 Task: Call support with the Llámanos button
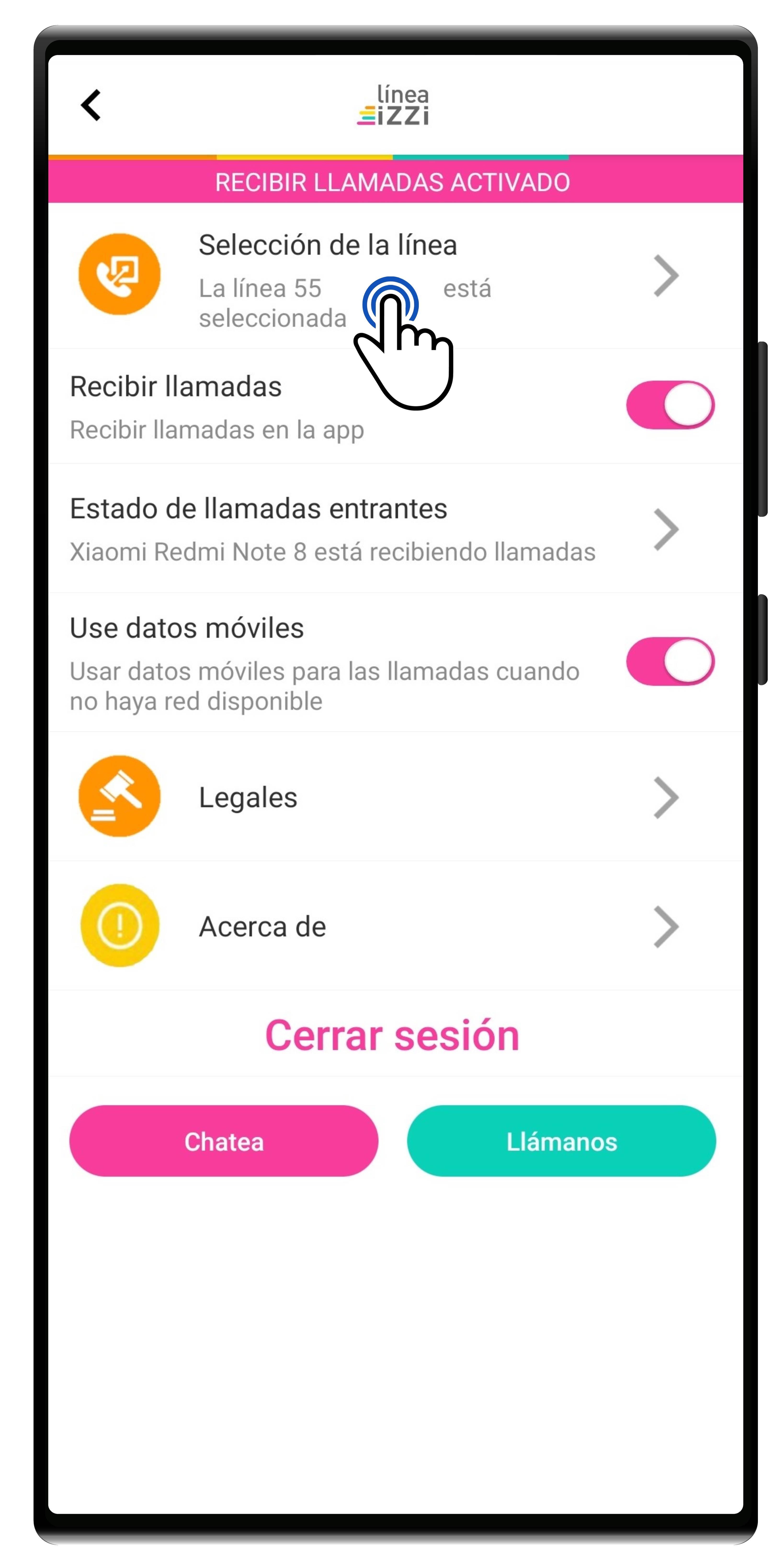[561, 1141]
